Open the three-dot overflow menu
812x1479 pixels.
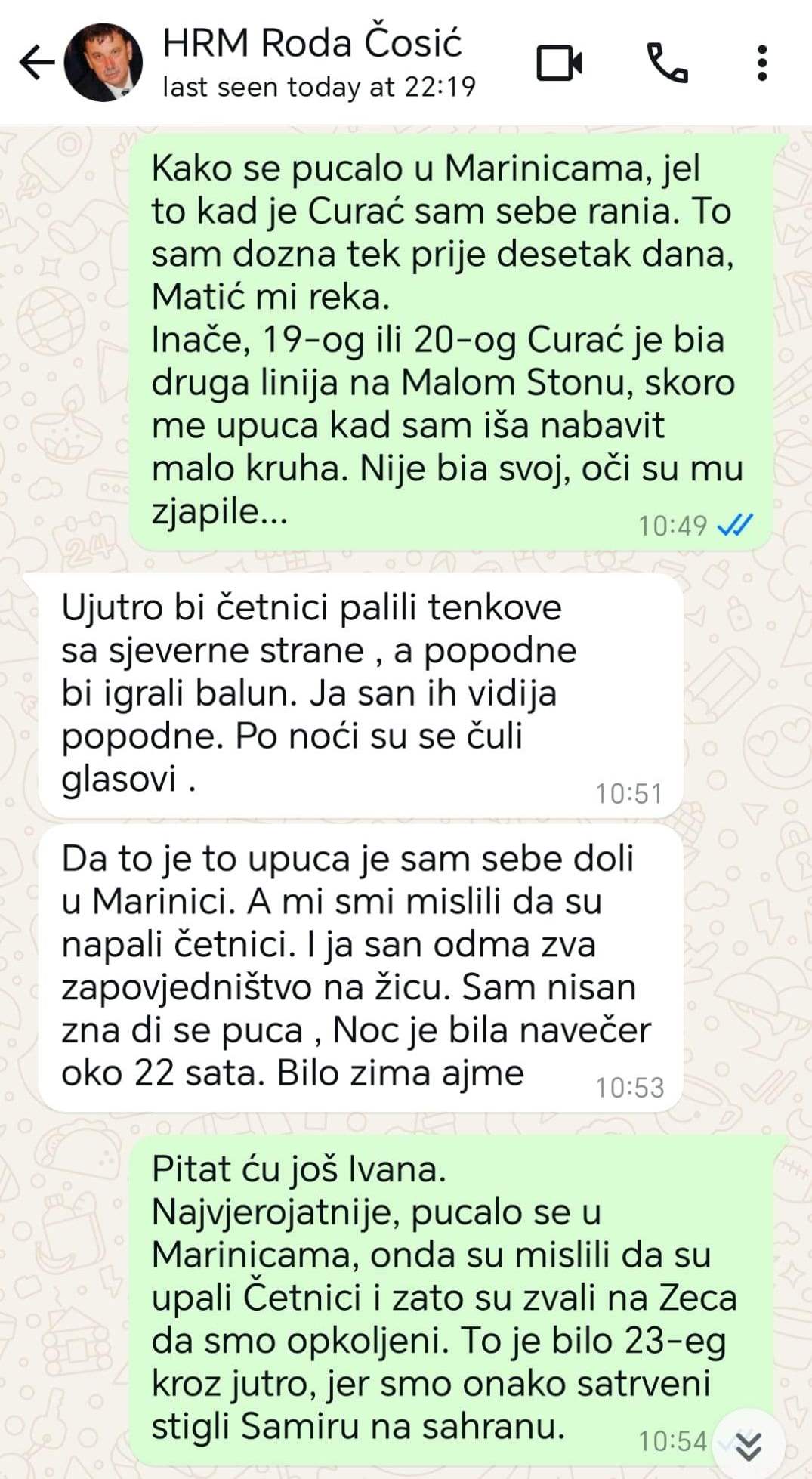(x=762, y=63)
